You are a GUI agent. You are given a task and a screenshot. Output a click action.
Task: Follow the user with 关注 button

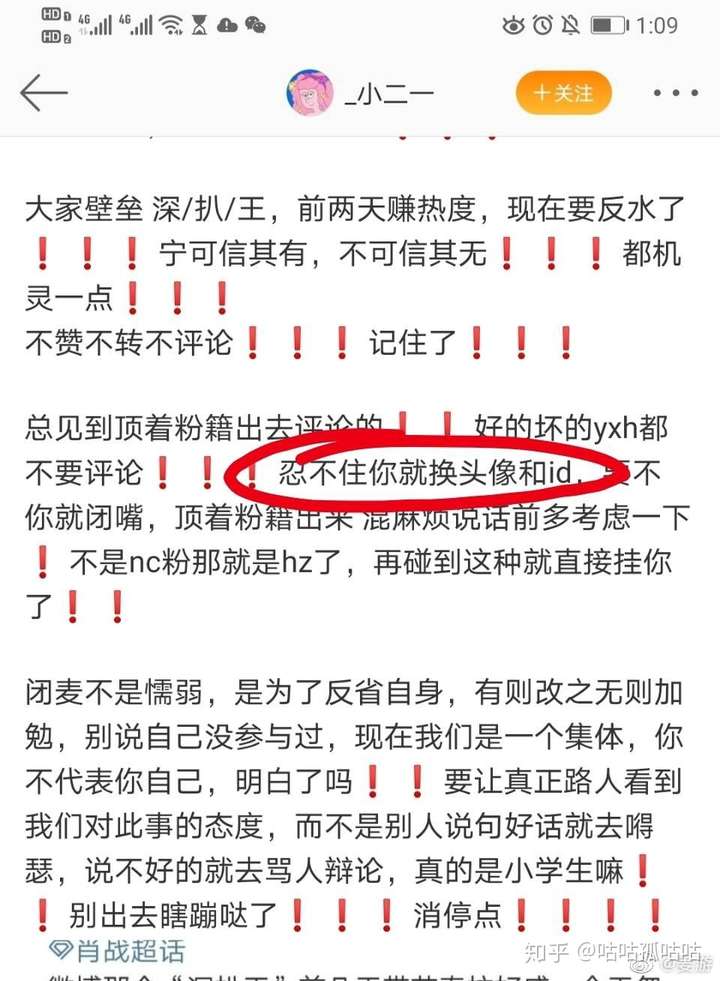pyautogui.click(x=563, y=93)
